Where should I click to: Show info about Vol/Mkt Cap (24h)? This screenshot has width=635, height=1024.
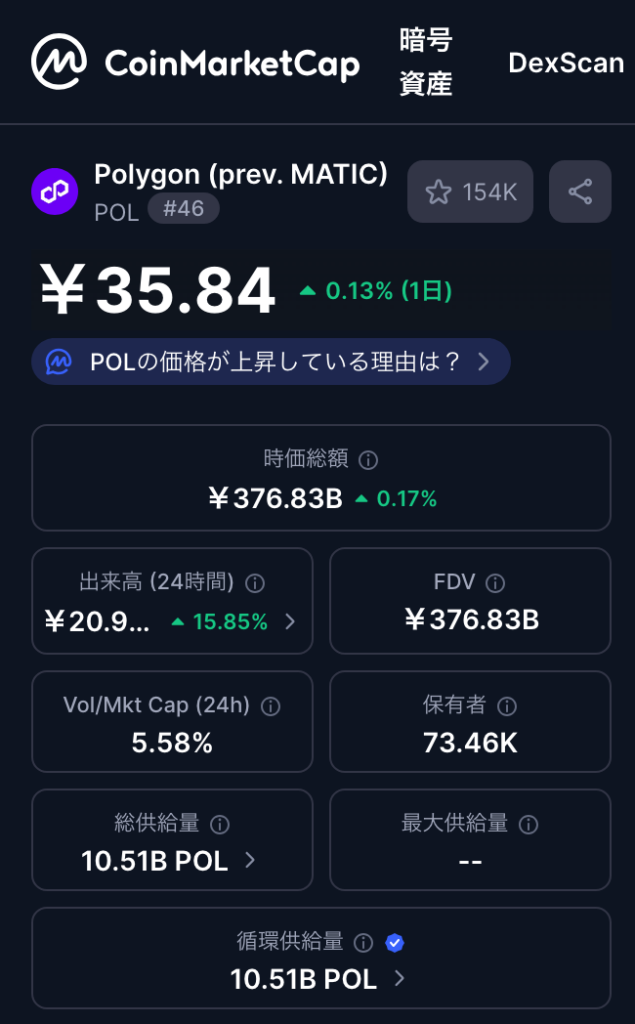click(270, 706)
